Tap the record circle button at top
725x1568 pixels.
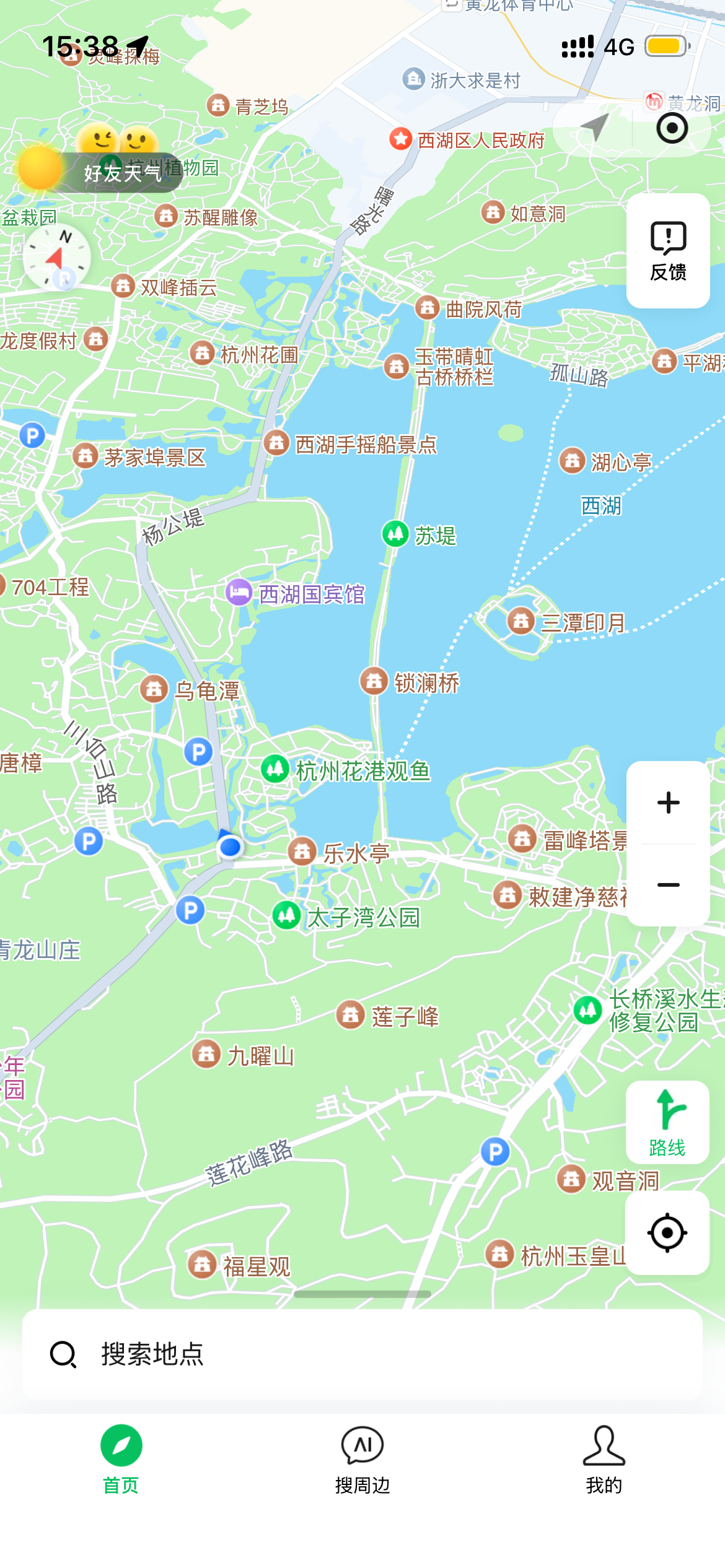click(x=672, y=128)
